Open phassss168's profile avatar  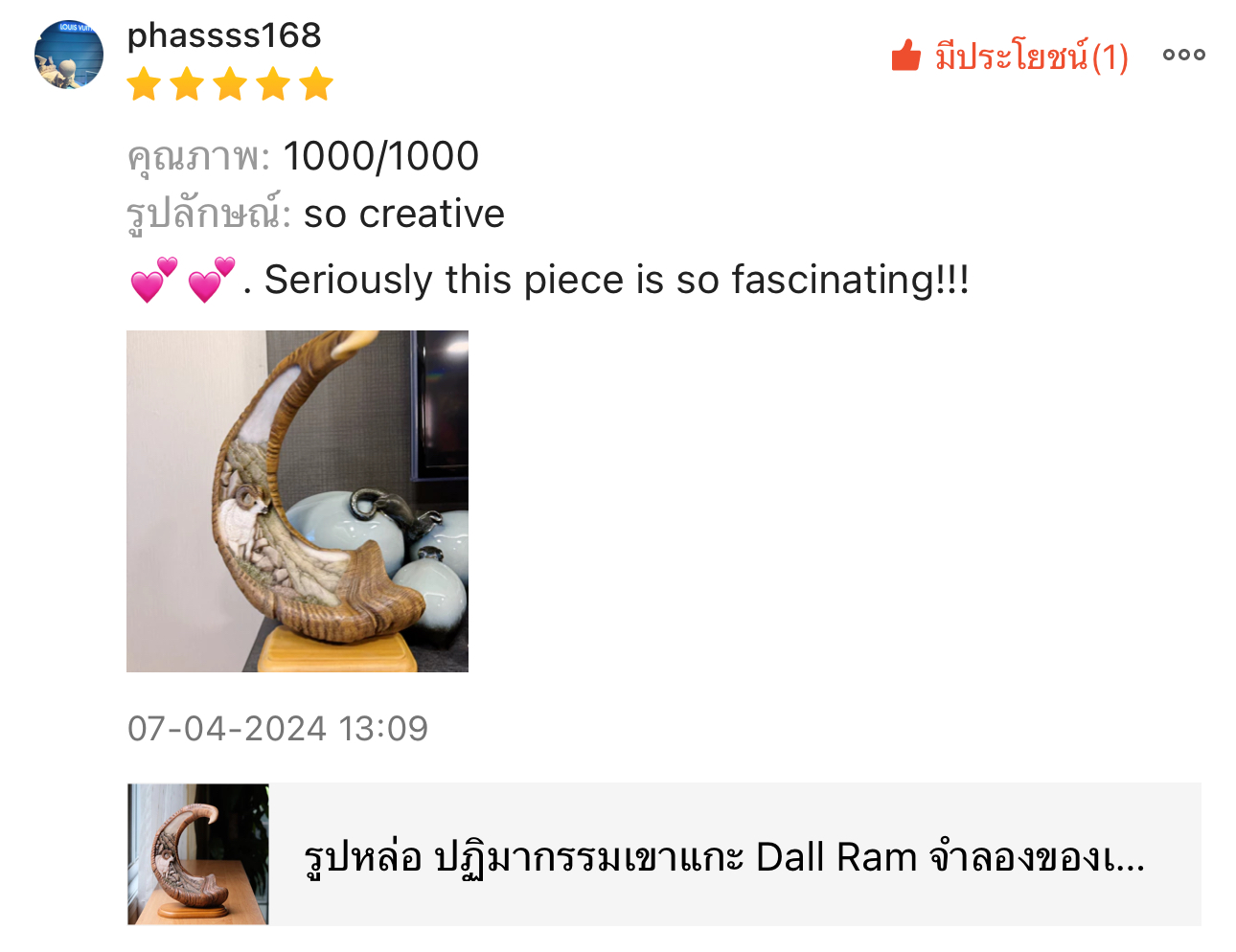point(69,55)
